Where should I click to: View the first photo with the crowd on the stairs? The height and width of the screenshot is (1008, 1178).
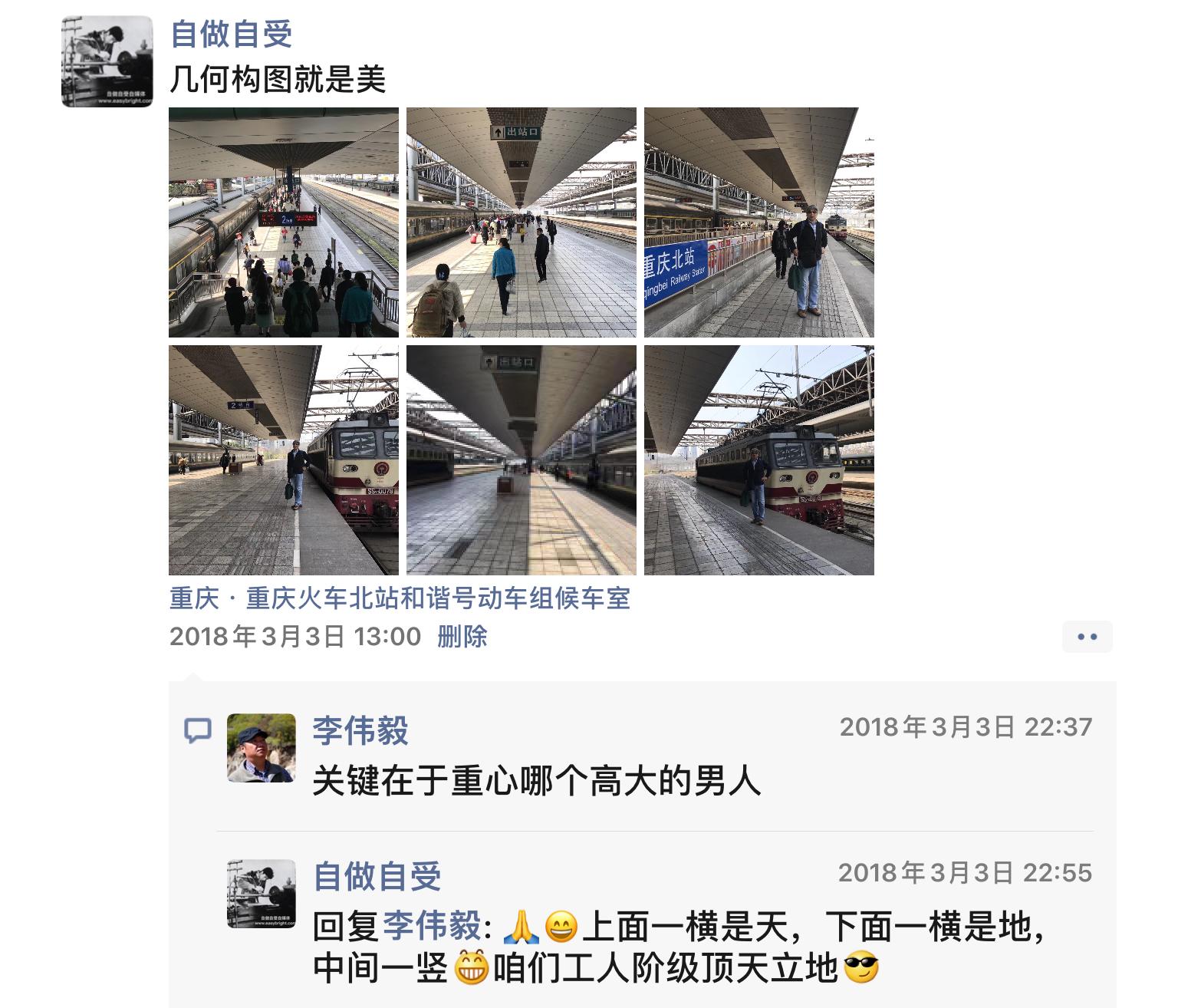(283, 222)
